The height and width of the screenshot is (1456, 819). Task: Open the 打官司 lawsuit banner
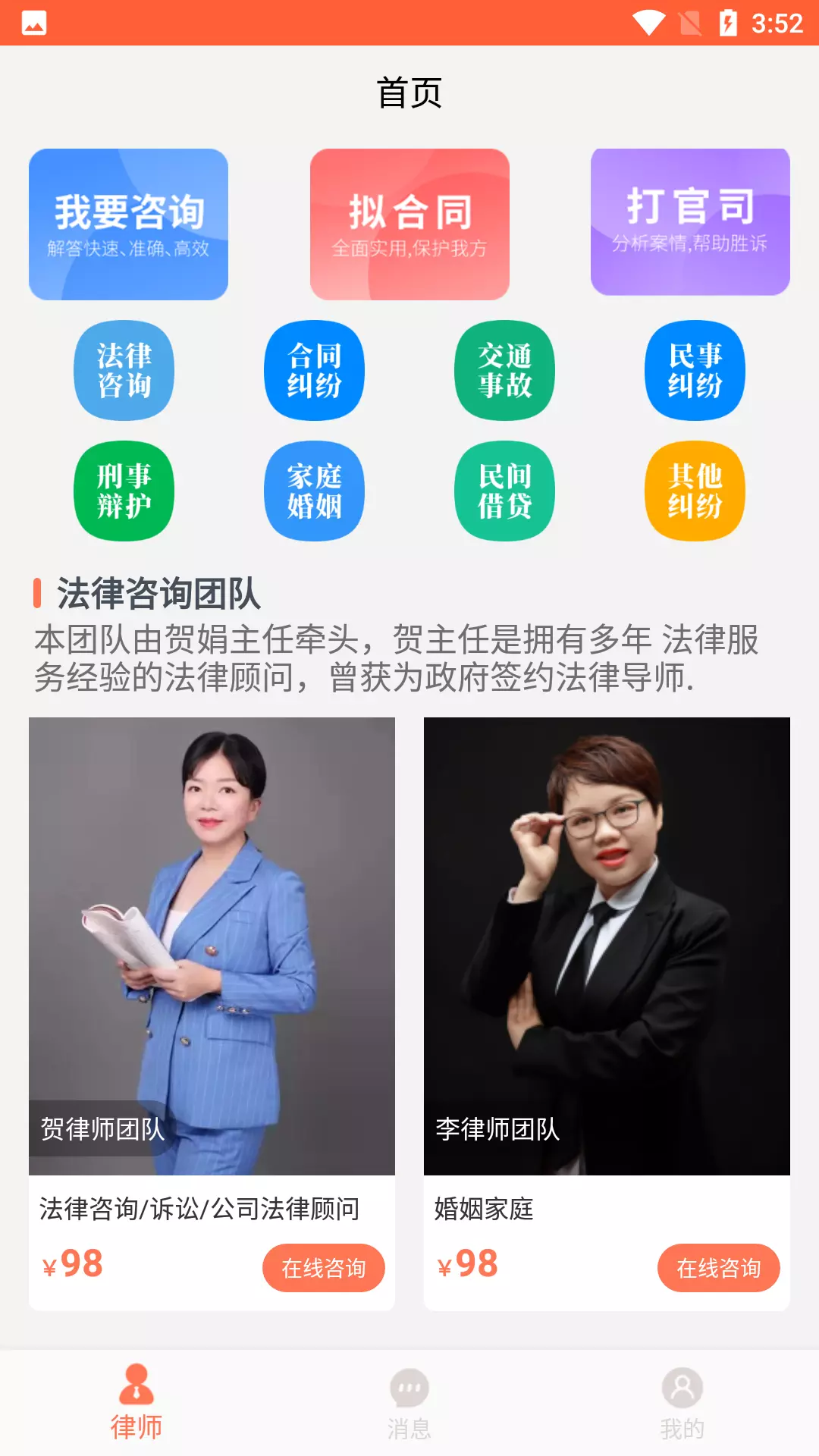click(690, 222)
